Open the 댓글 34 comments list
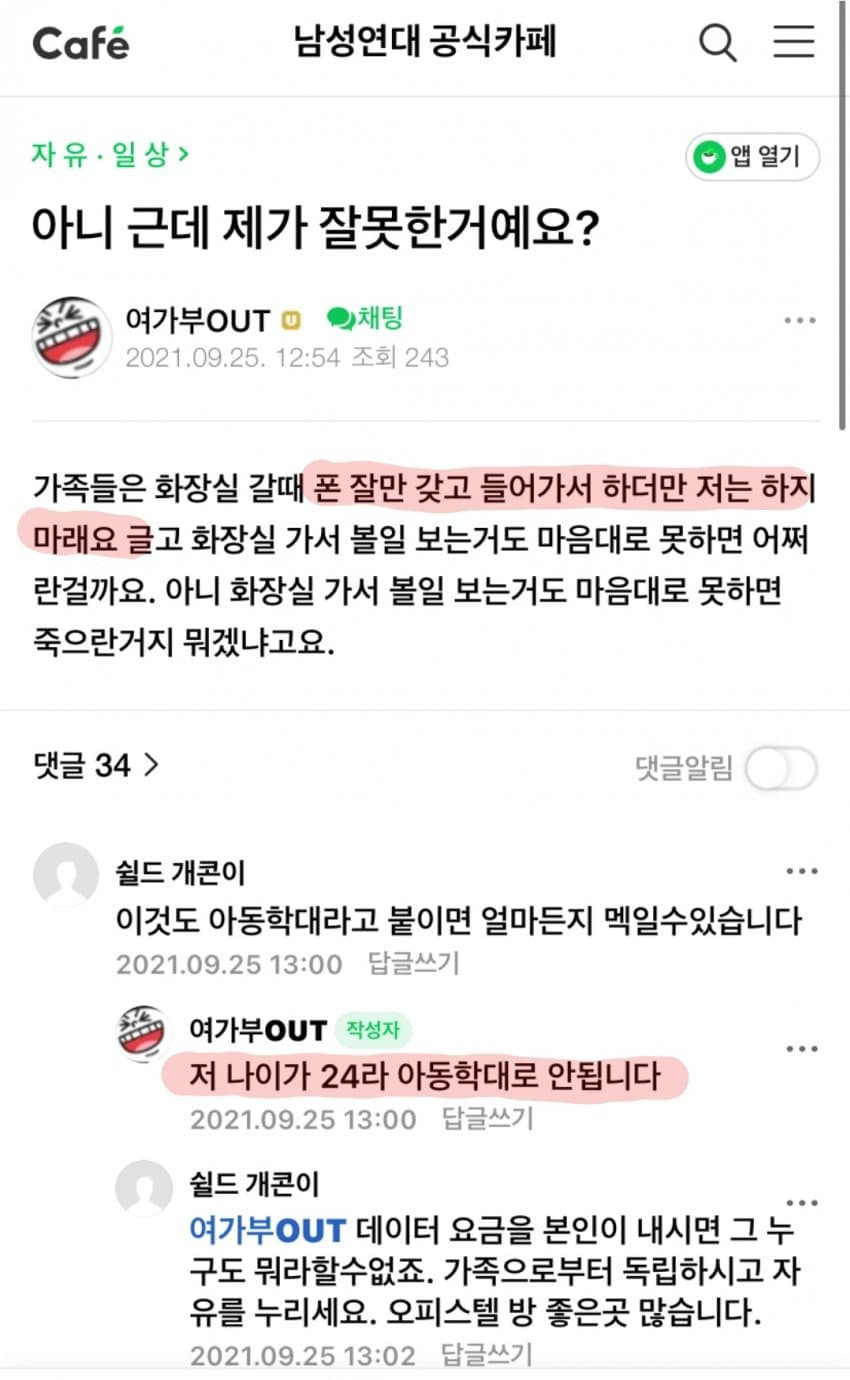This screenshot has width=850, height=1380. click(x=95, y=766)
